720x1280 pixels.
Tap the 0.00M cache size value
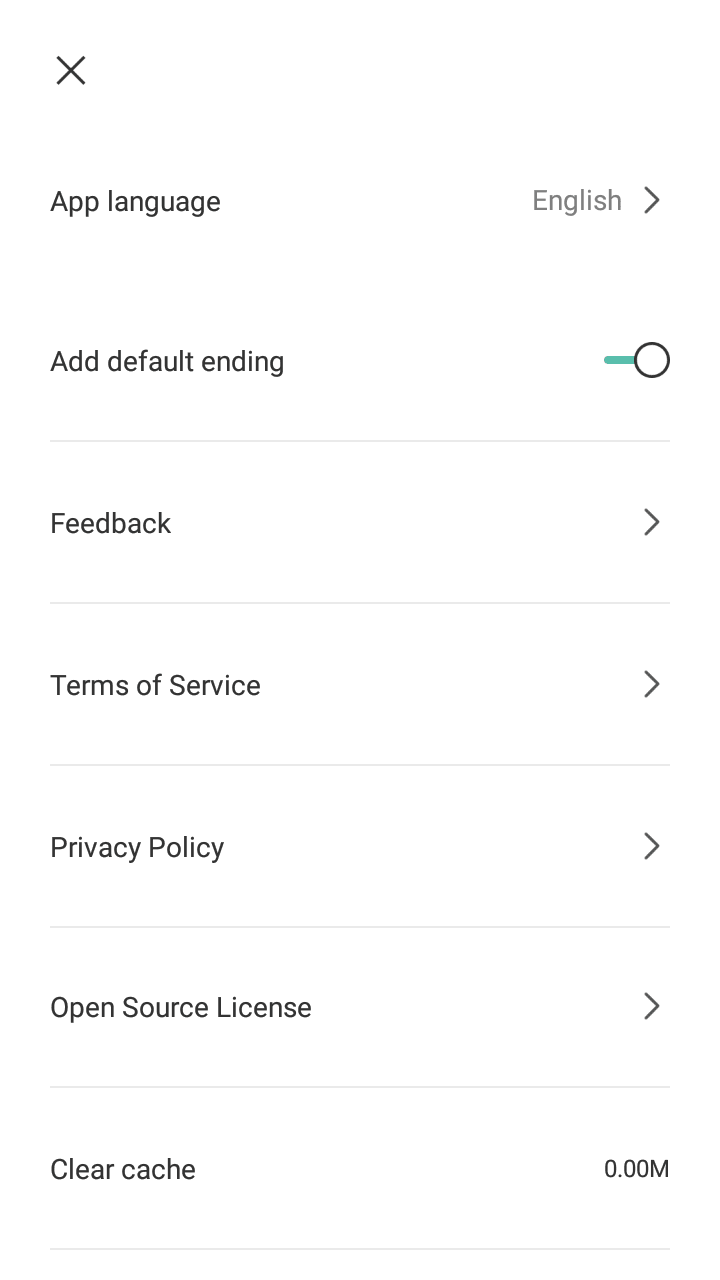[x=637, y=1168]
